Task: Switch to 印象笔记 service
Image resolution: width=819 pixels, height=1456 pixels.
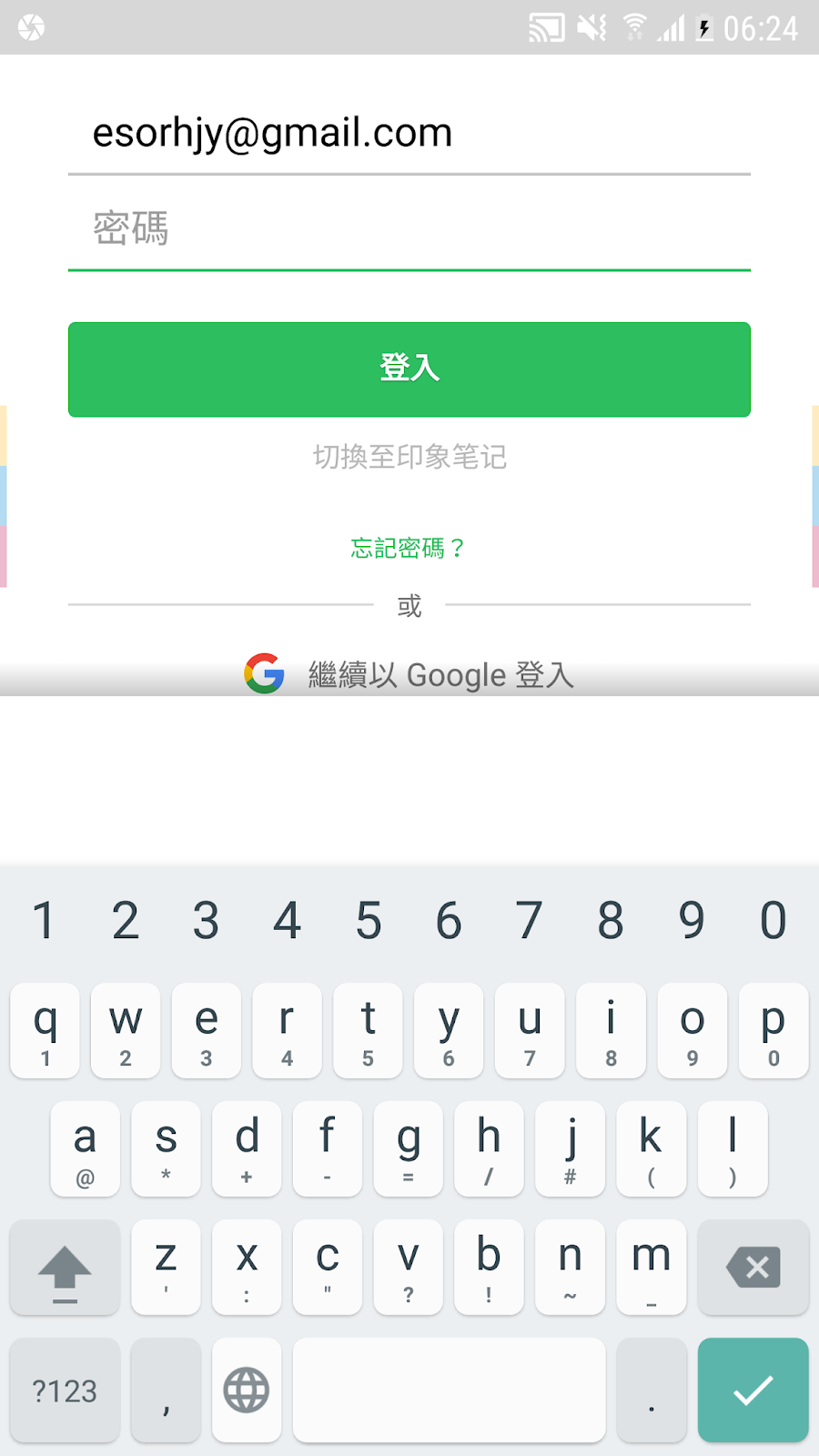Action: 409,457
